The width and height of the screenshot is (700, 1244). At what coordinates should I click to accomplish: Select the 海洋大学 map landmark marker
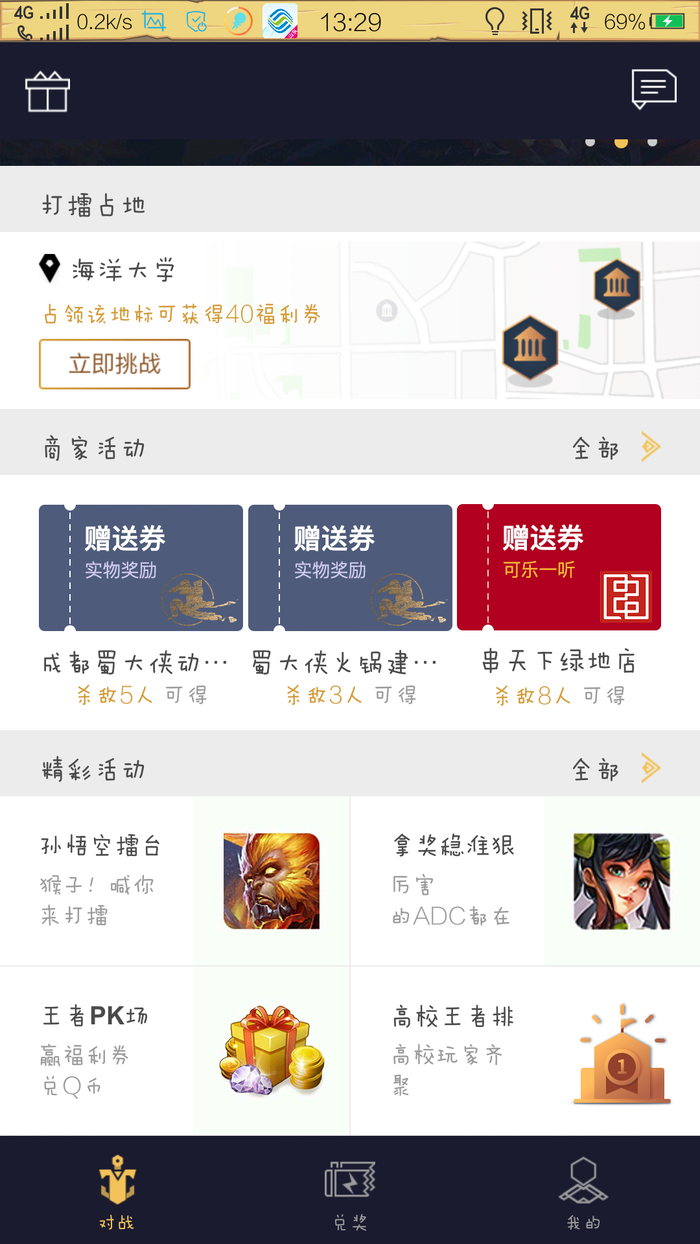click(x=529, y=348)
